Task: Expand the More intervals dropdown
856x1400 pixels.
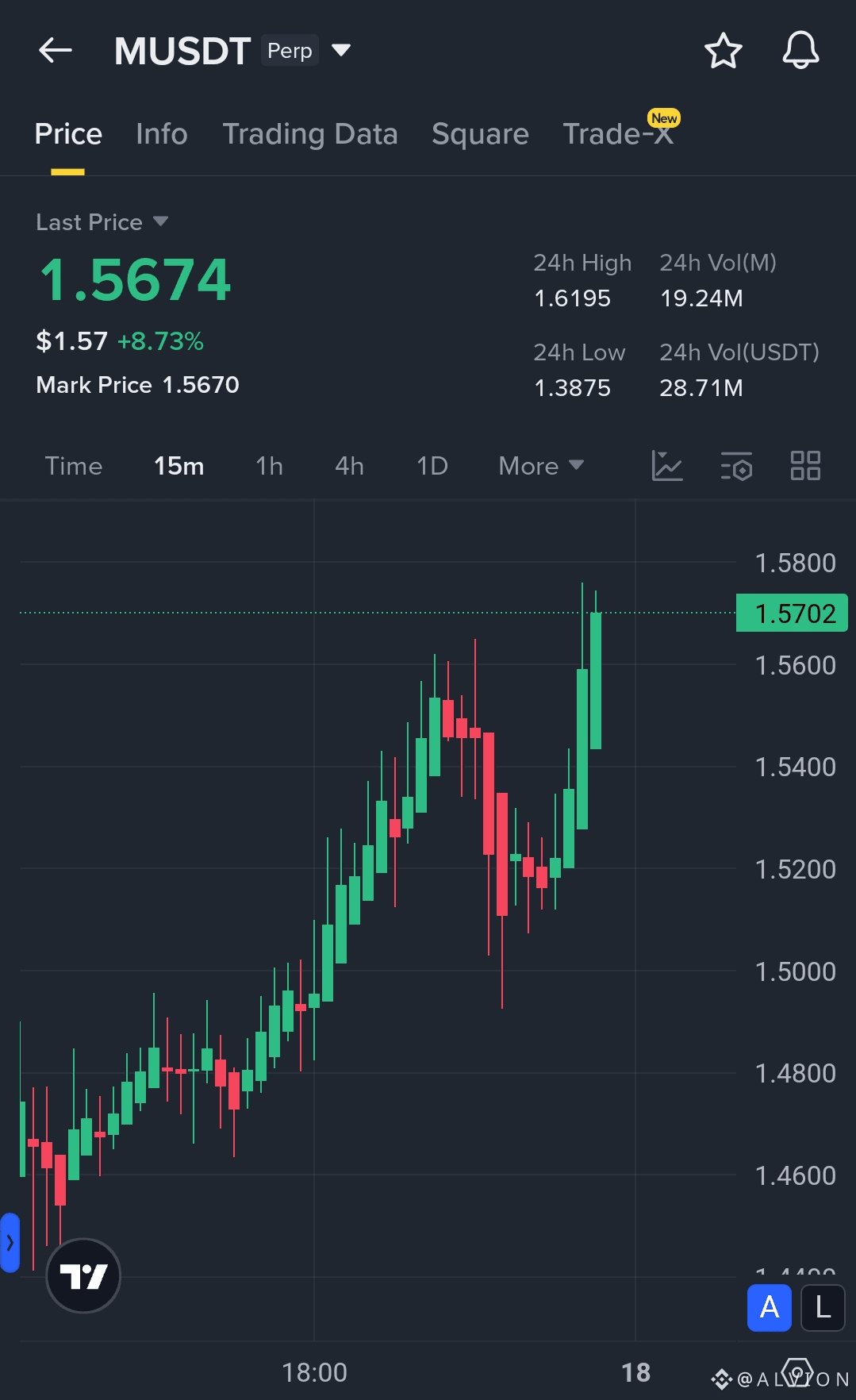Action: tap(541, 466)
